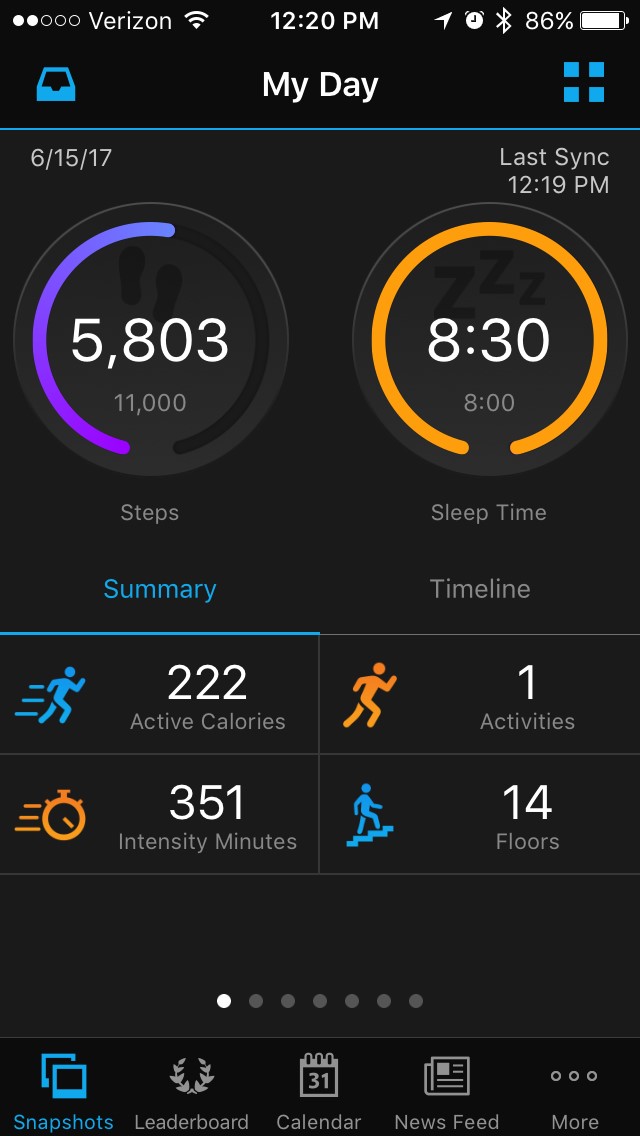Go to the Leaderboard tab
This screenshot has width=640, height=1136.
click(191, 1092)
